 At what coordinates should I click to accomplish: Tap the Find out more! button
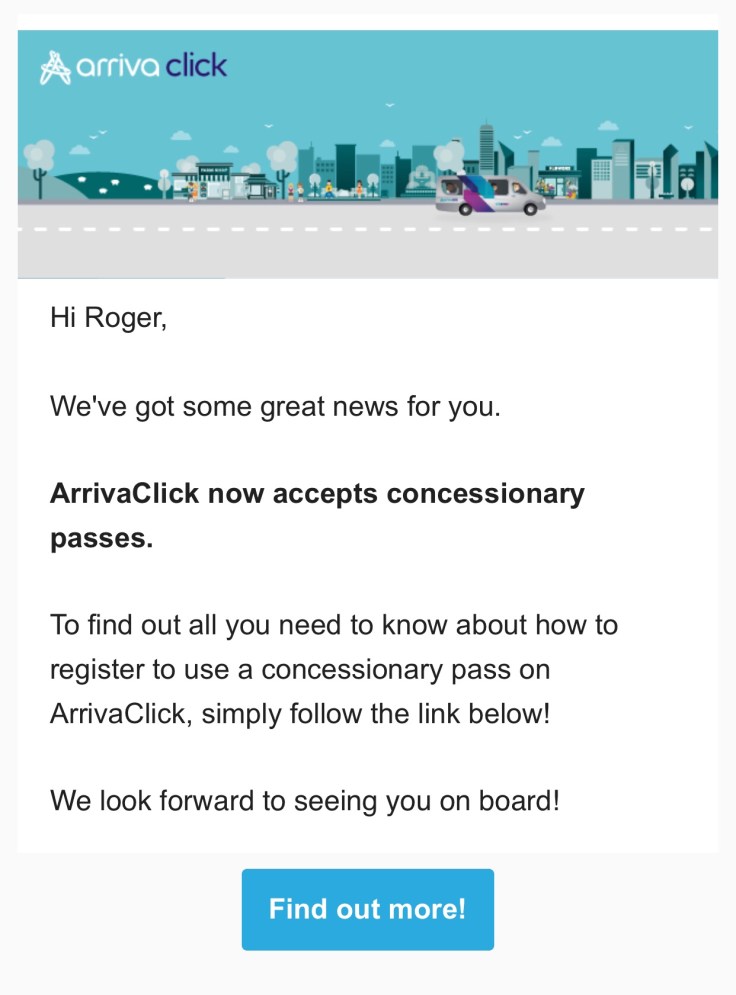click(x=367, y=909)
